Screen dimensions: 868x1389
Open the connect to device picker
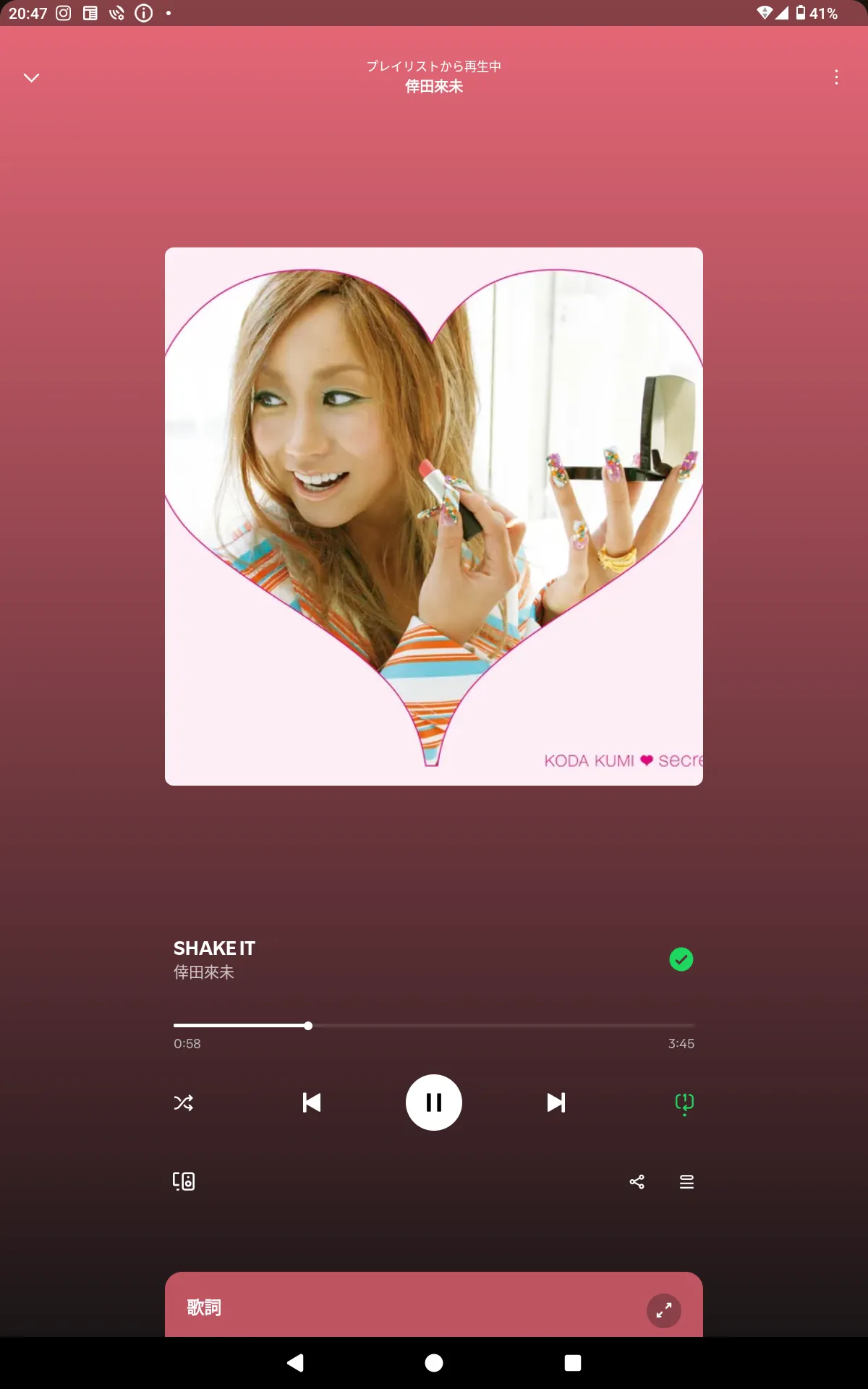(x=184, y=1181)
